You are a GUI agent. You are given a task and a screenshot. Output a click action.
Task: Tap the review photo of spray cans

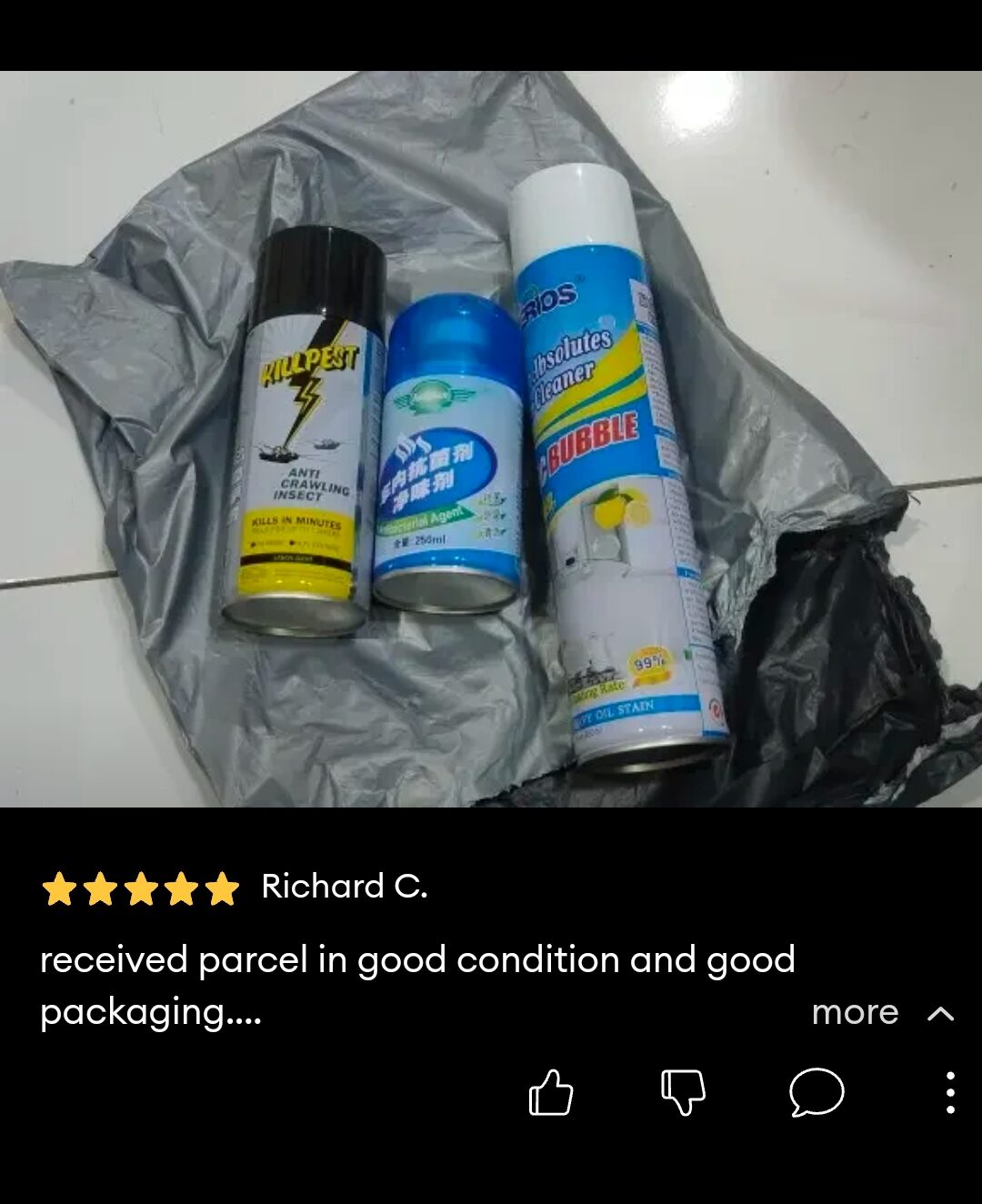491,438
